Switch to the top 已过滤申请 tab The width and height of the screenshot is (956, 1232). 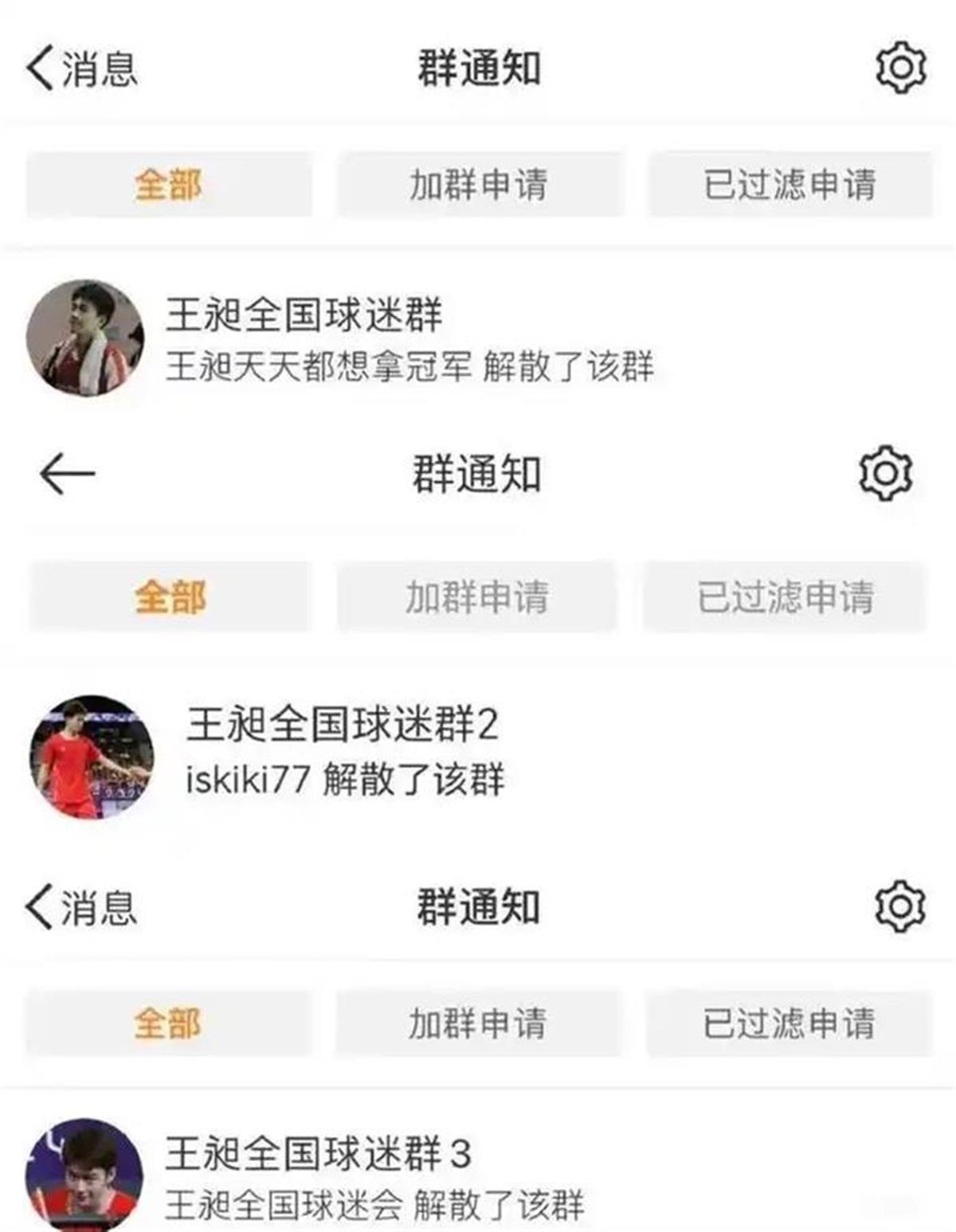(x=791, y=185)
